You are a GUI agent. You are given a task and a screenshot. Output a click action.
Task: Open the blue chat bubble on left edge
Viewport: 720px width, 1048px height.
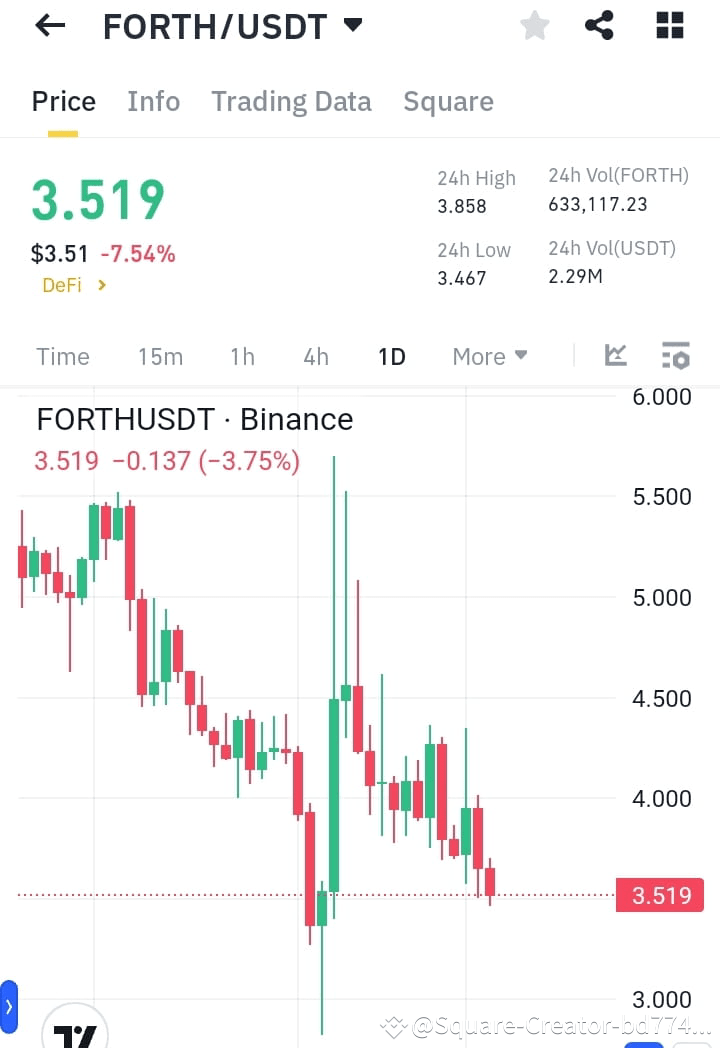pyautogui.click(x=10, y=1007)
